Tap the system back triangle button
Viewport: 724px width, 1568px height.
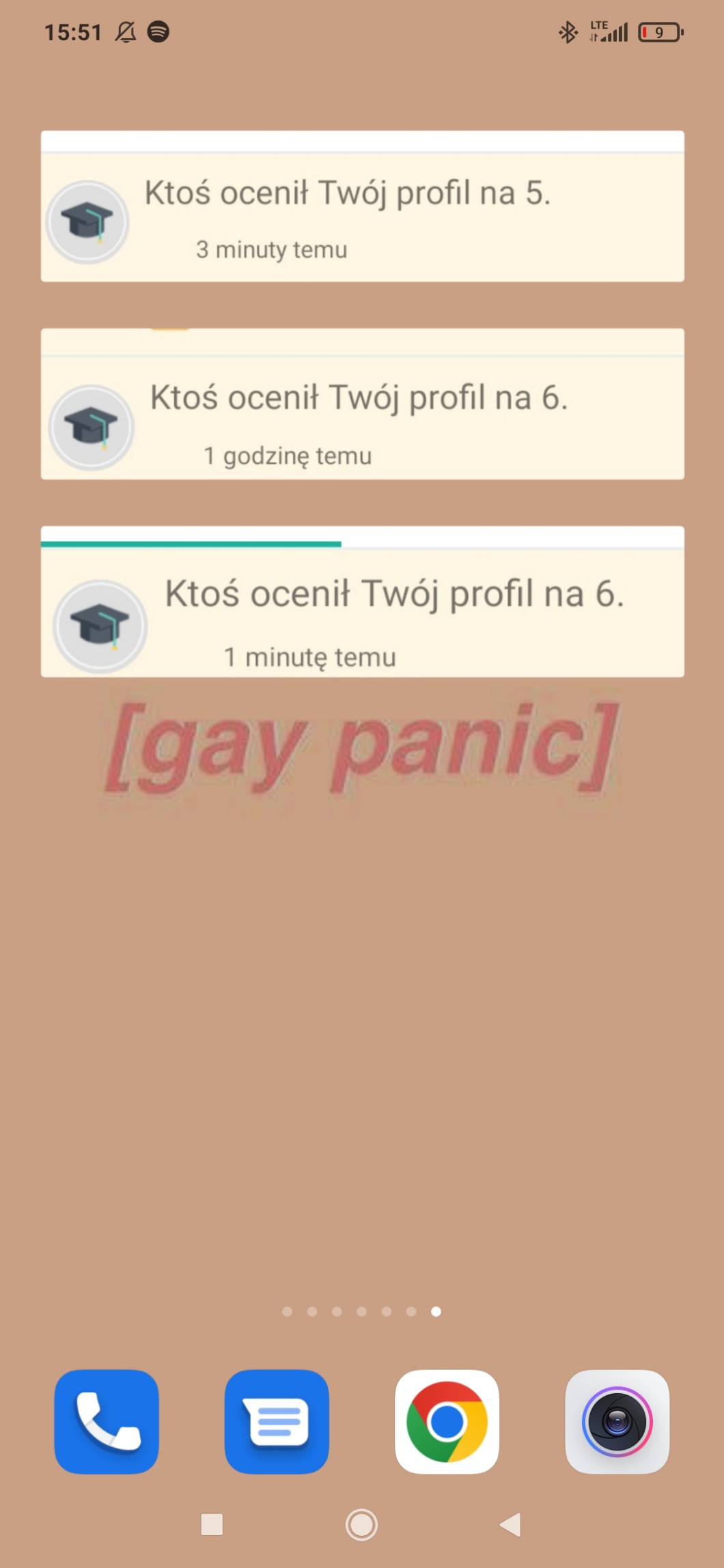tap(511, 1524)
